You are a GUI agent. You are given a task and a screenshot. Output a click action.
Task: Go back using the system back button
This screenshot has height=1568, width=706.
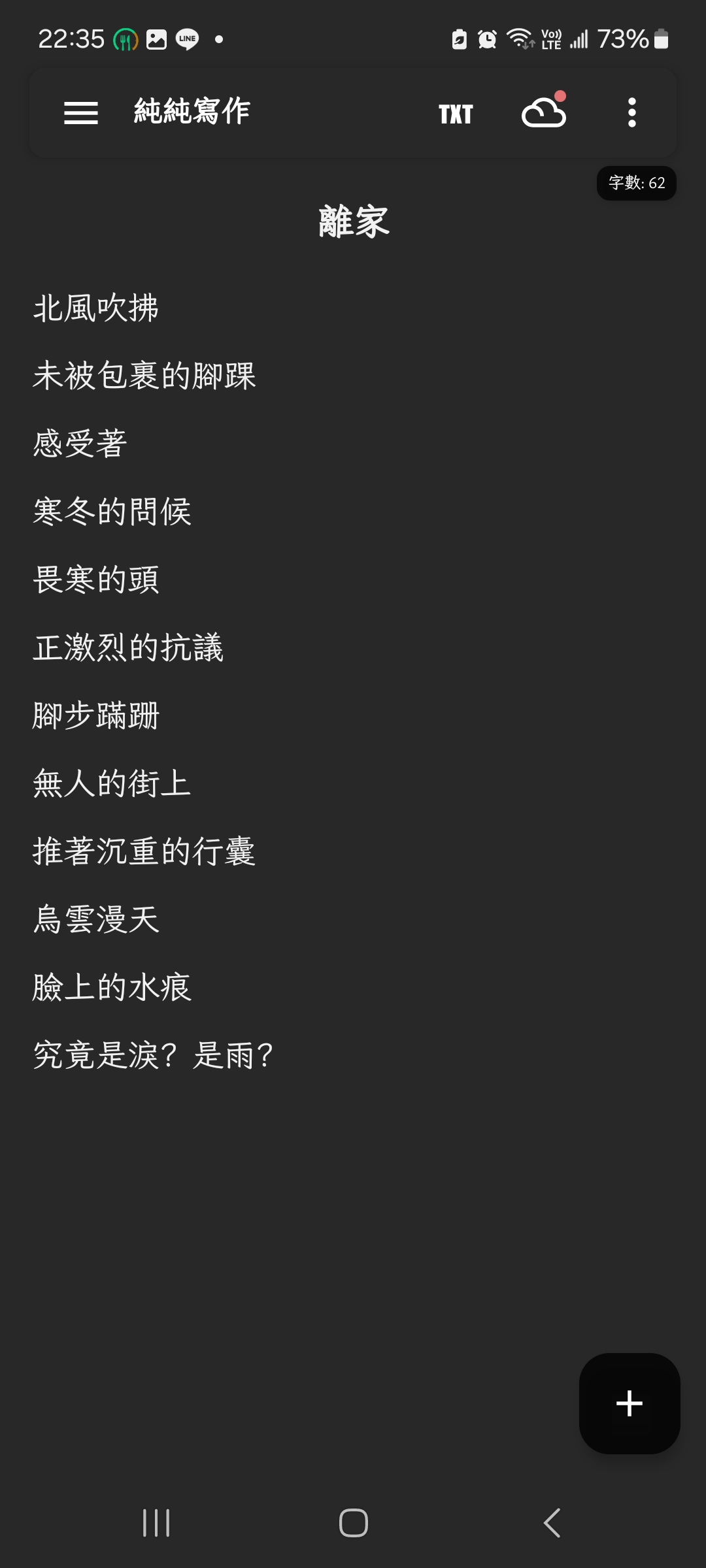(x=552, y=1523)
